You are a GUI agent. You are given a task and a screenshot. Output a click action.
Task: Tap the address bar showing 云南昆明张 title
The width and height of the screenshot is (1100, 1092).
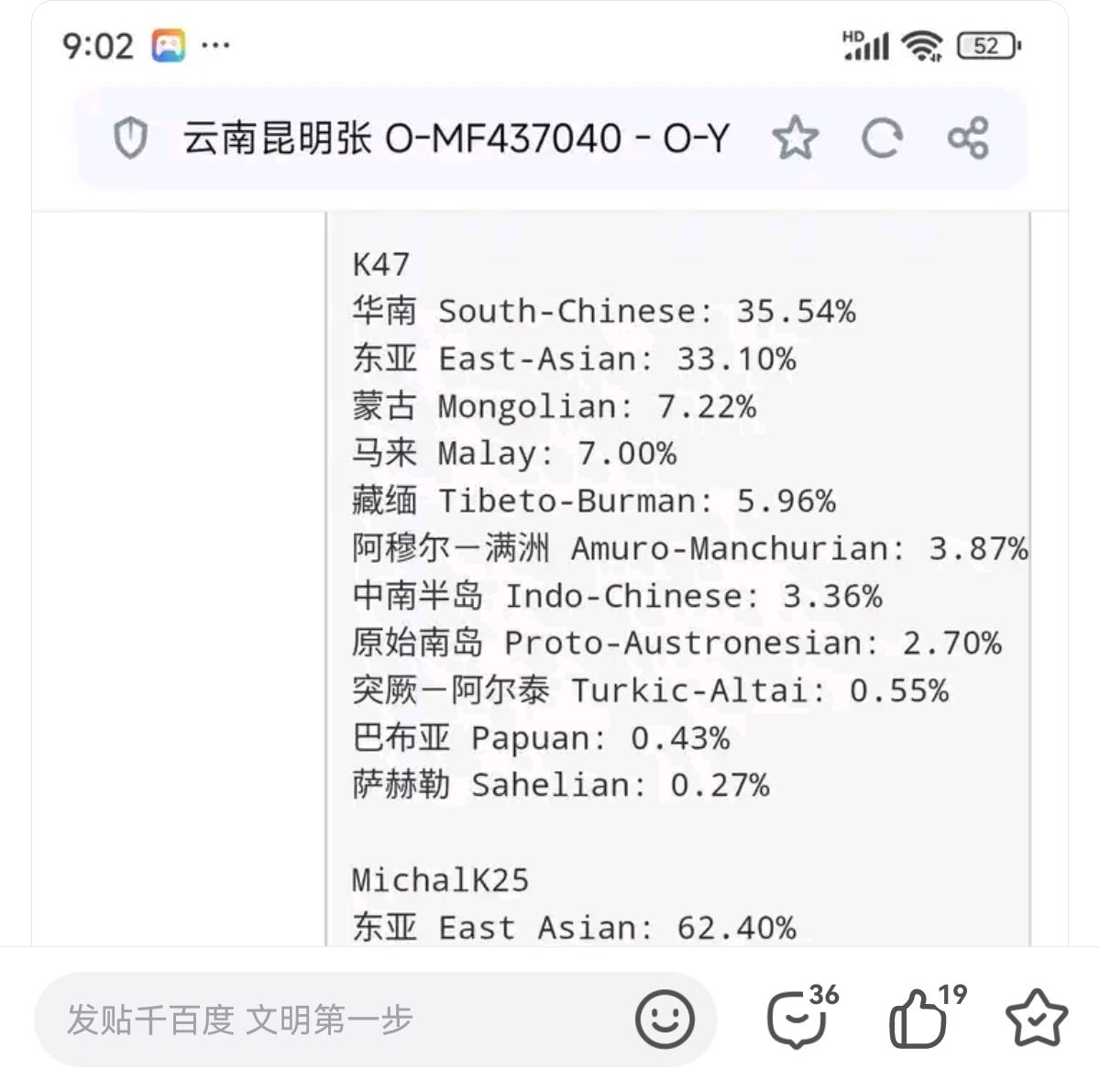[456, 138]
